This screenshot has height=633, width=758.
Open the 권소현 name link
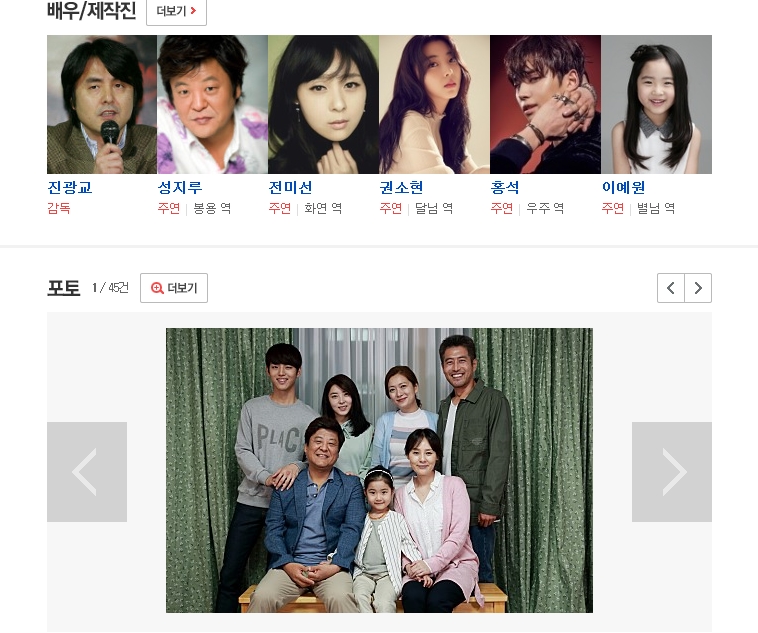401,187
